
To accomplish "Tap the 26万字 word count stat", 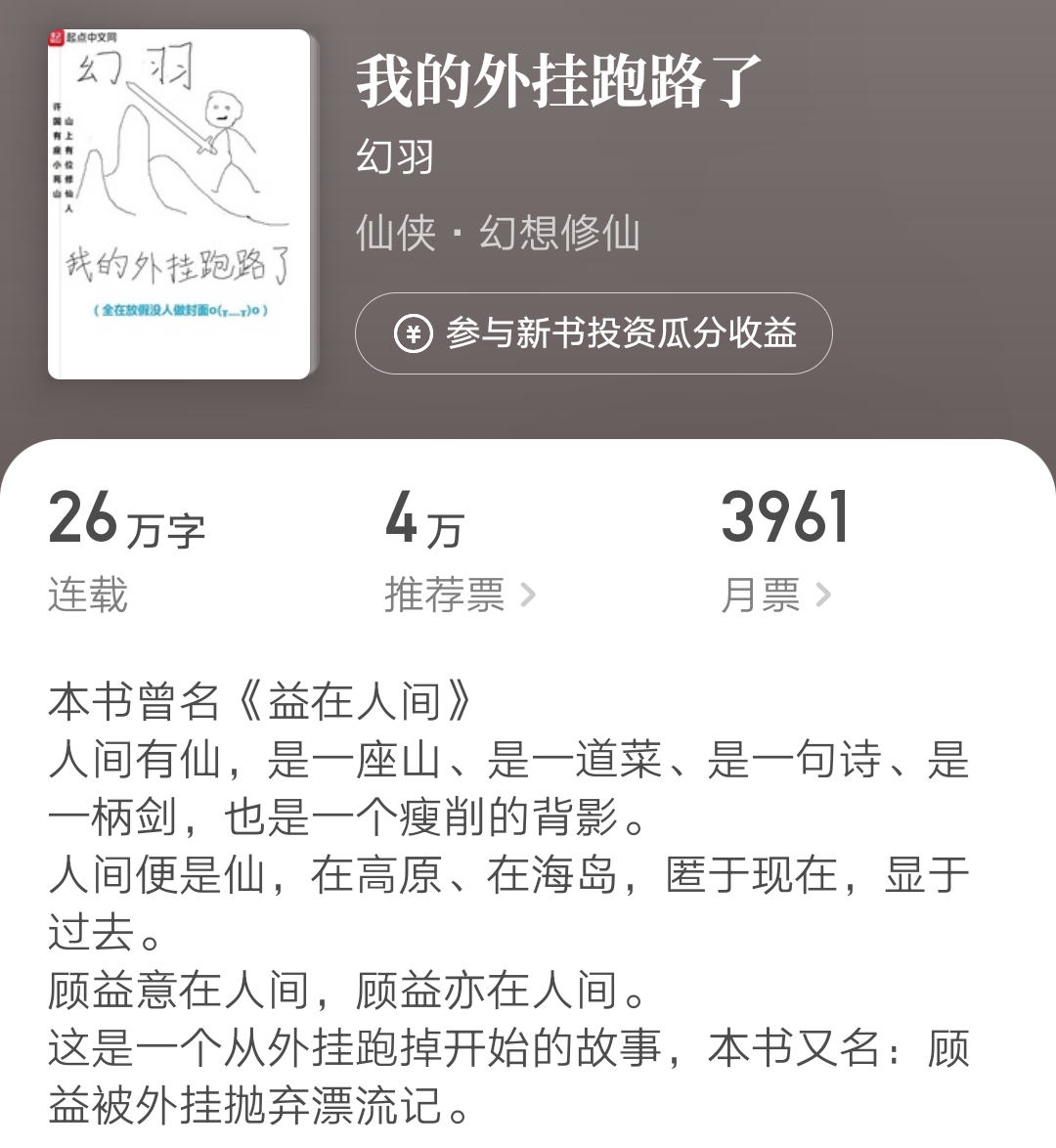I will pyautogui.click(x=127, y=520).
